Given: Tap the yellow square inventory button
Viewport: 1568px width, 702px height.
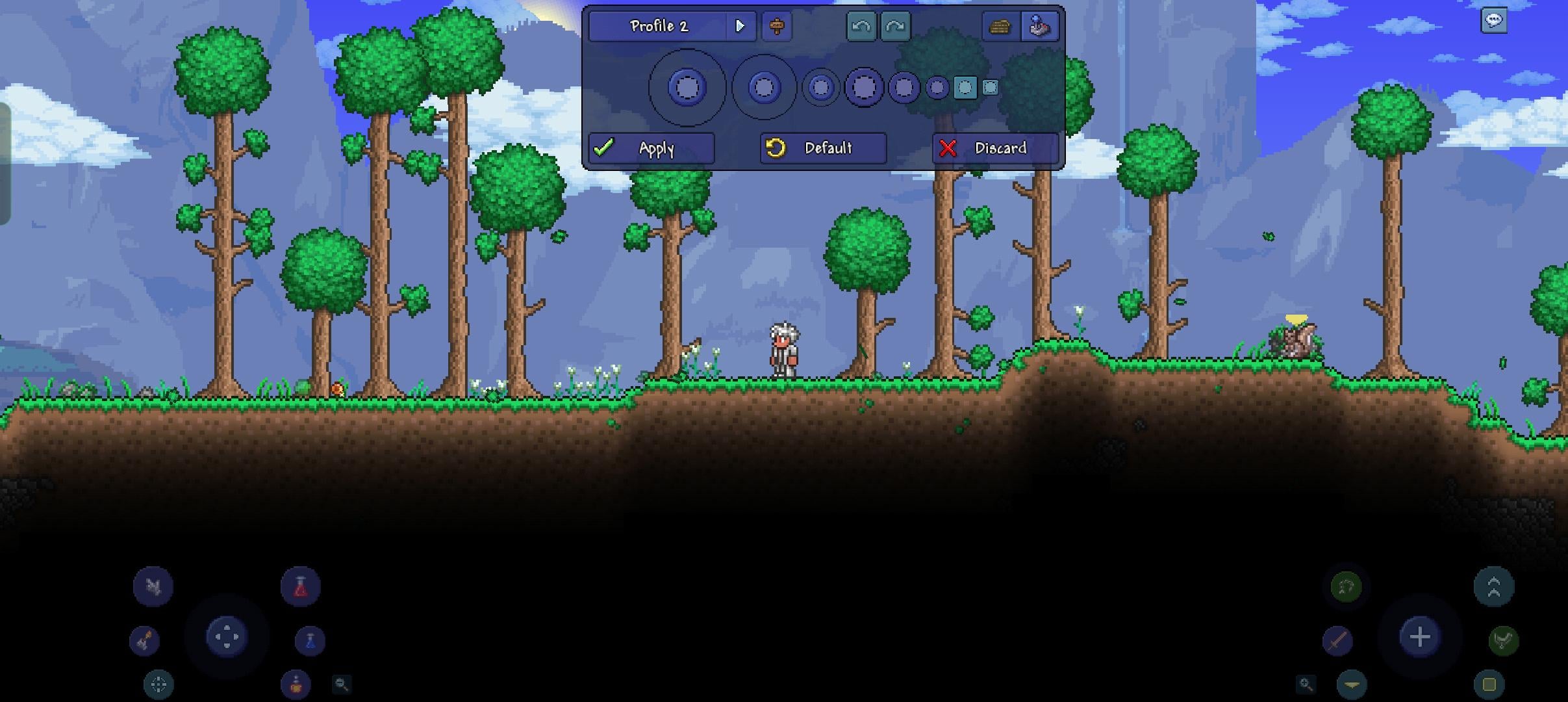Looking at the screenshot, I should pyautogui.click(x=1489, y=684).
